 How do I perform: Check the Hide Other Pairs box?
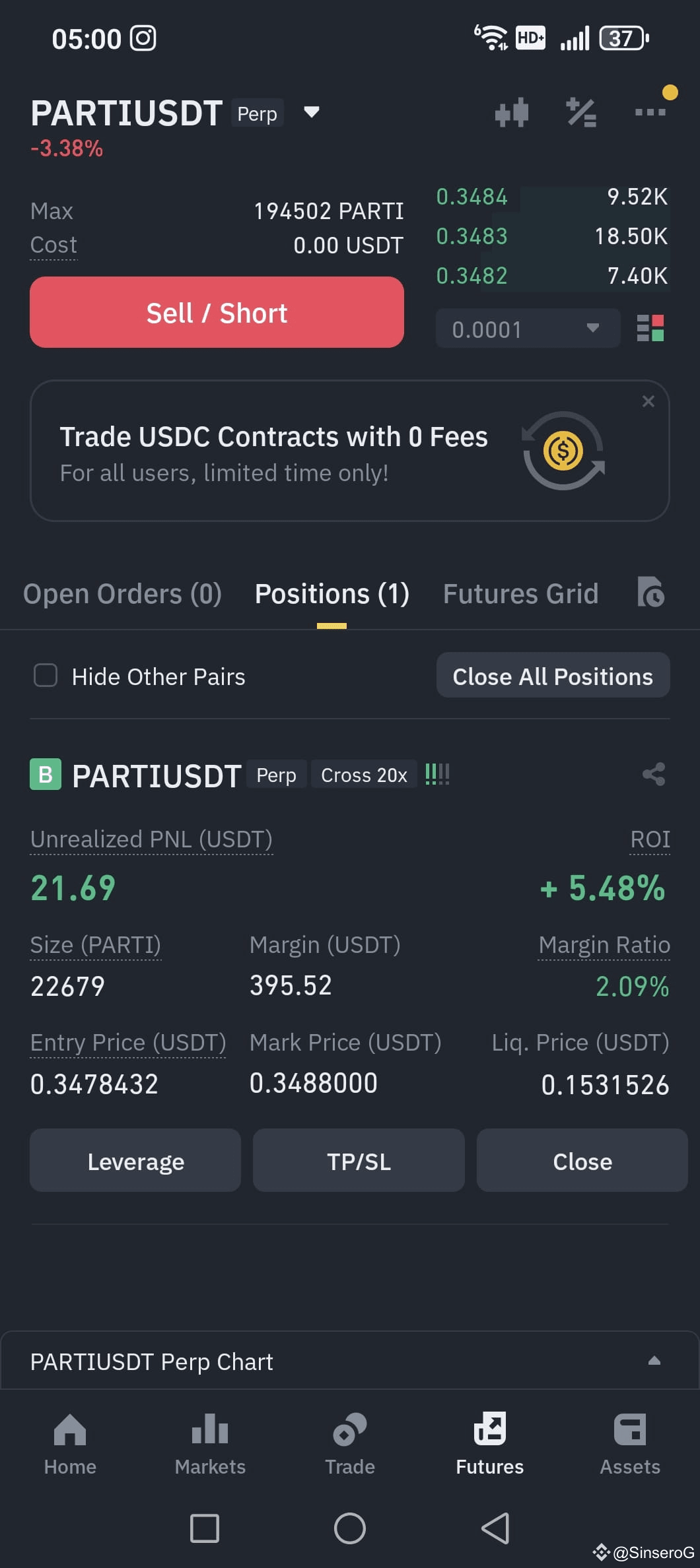coord(46,675)
